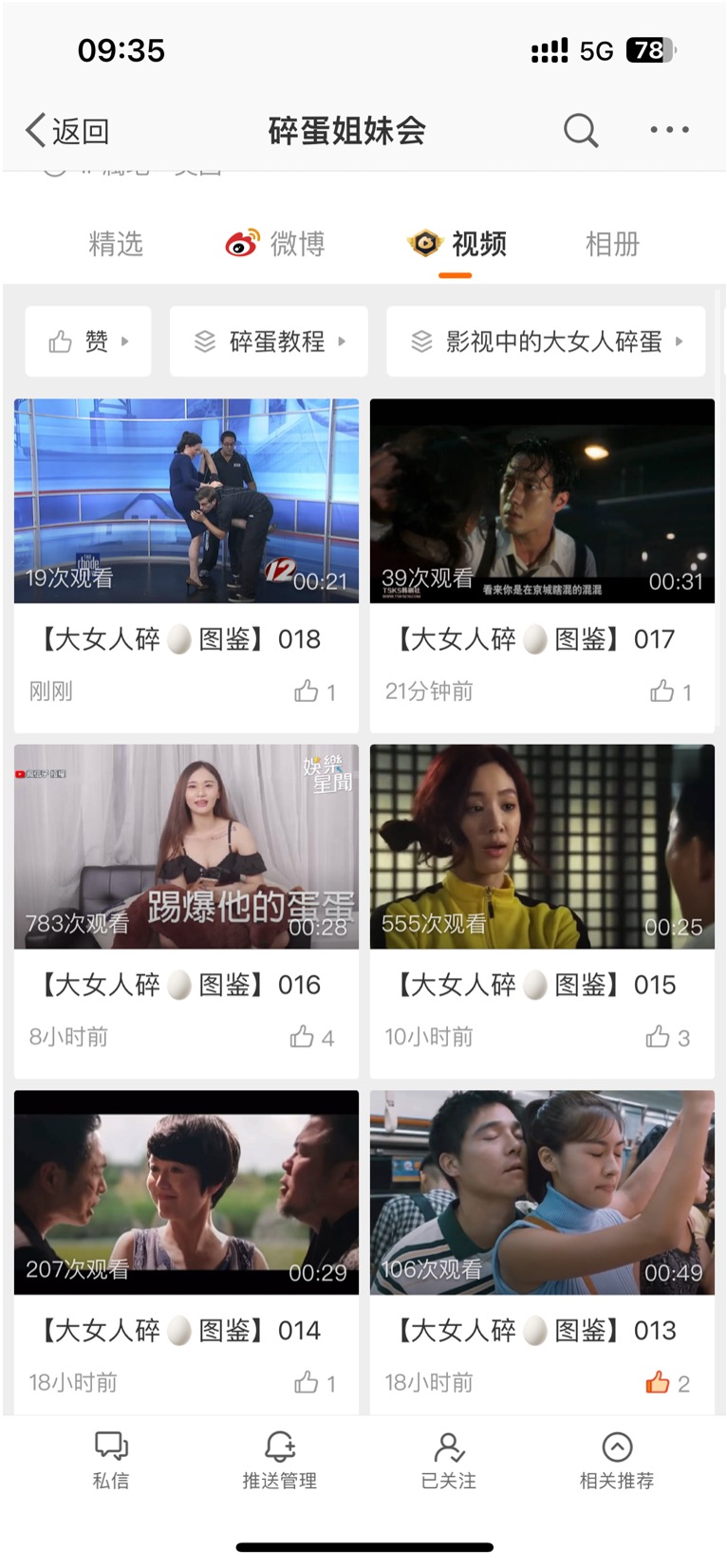Open 推送管理 notification settings
The width and height of the screenshot is (727, 1568).
tap(279, 1460)
